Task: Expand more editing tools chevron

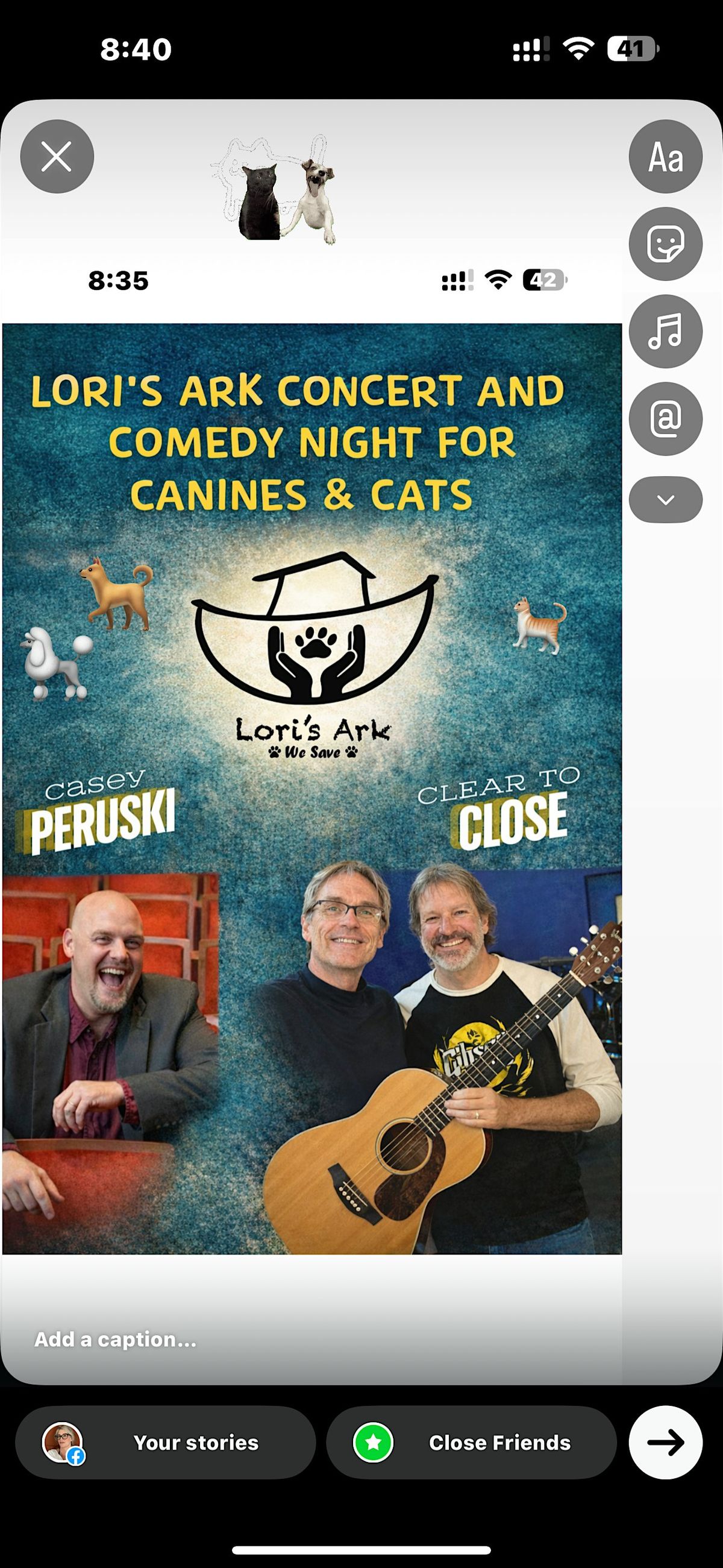Action: 665,500
